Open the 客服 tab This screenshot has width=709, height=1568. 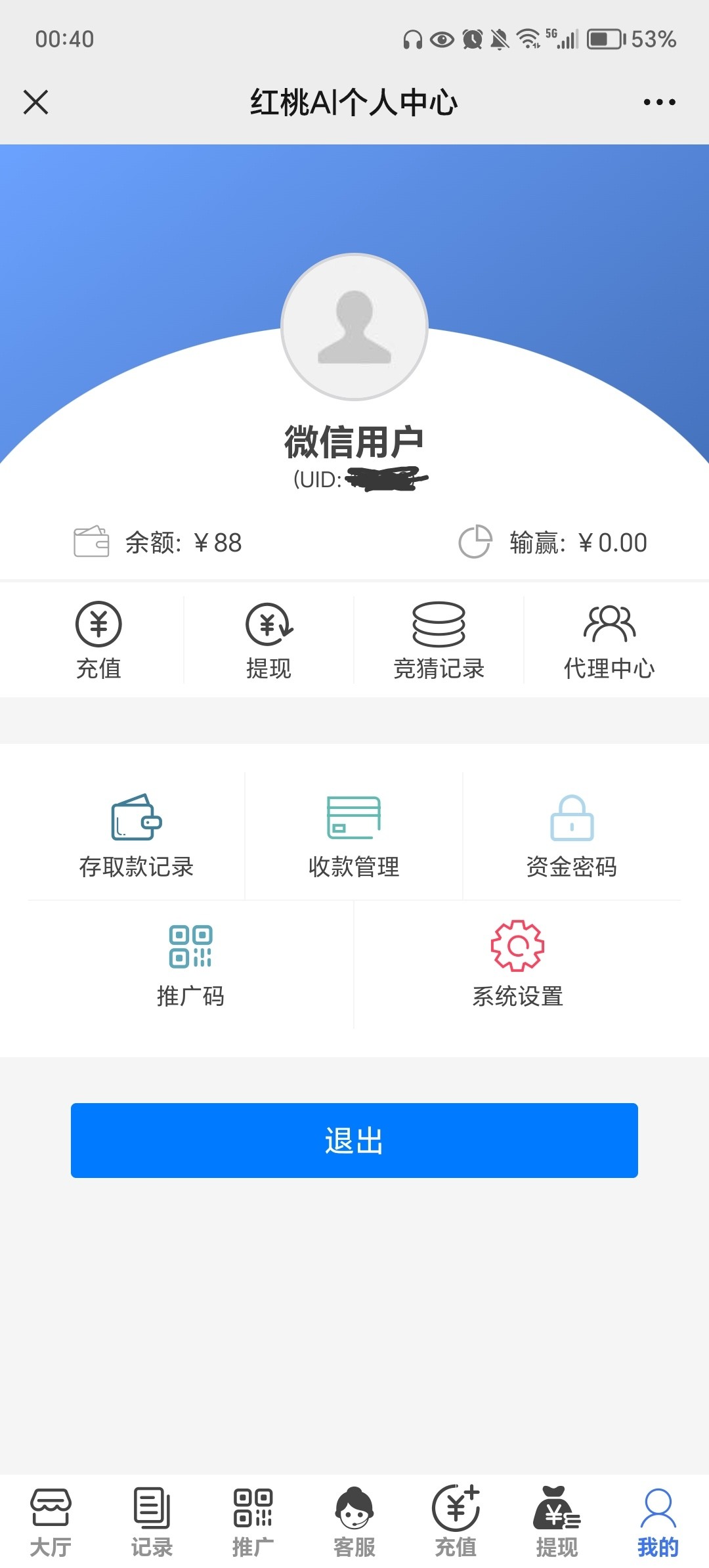tap(354, 1522)
